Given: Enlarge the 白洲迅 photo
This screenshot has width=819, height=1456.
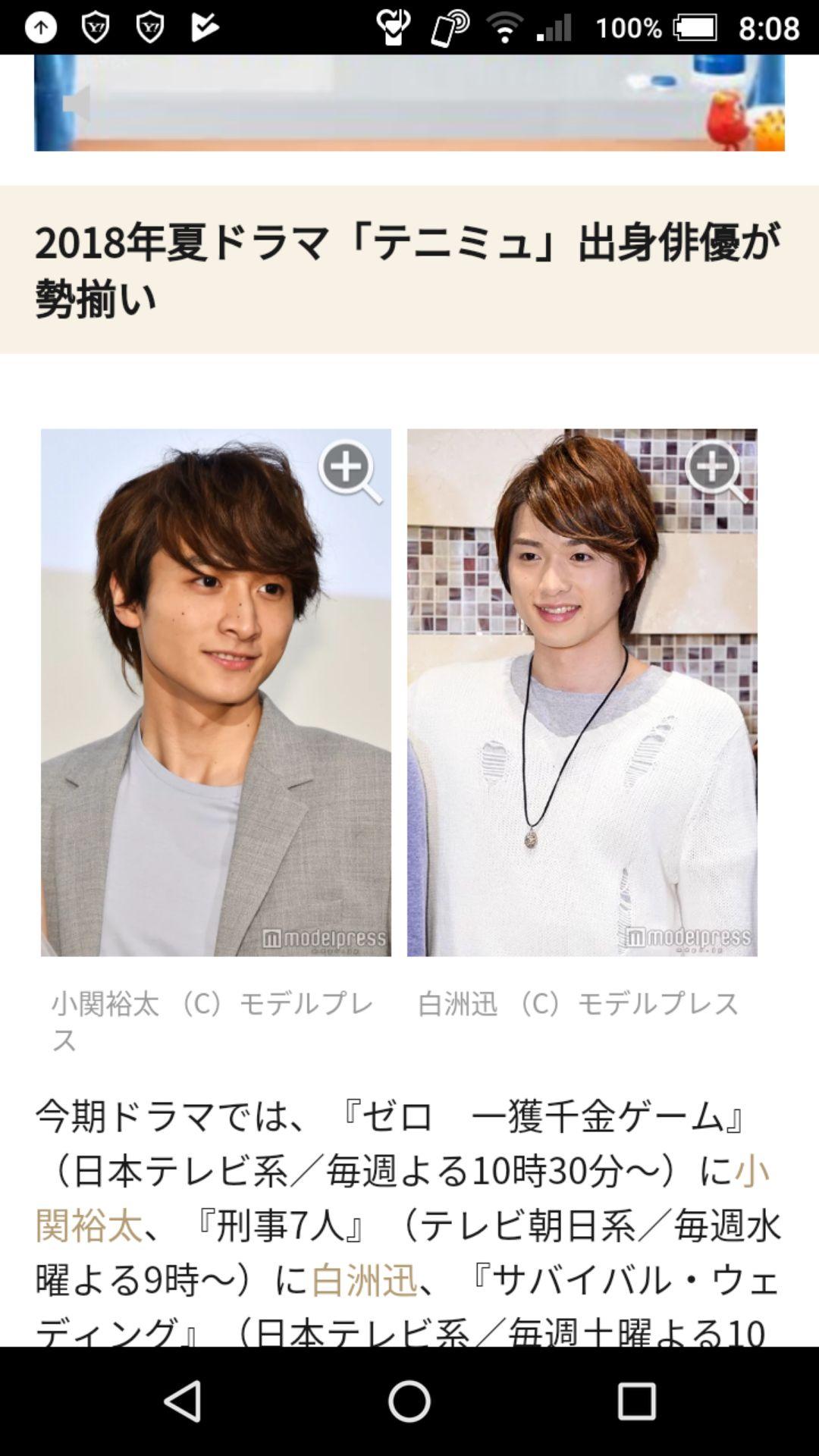Looking at the screenshot, I should coord(715,471).
